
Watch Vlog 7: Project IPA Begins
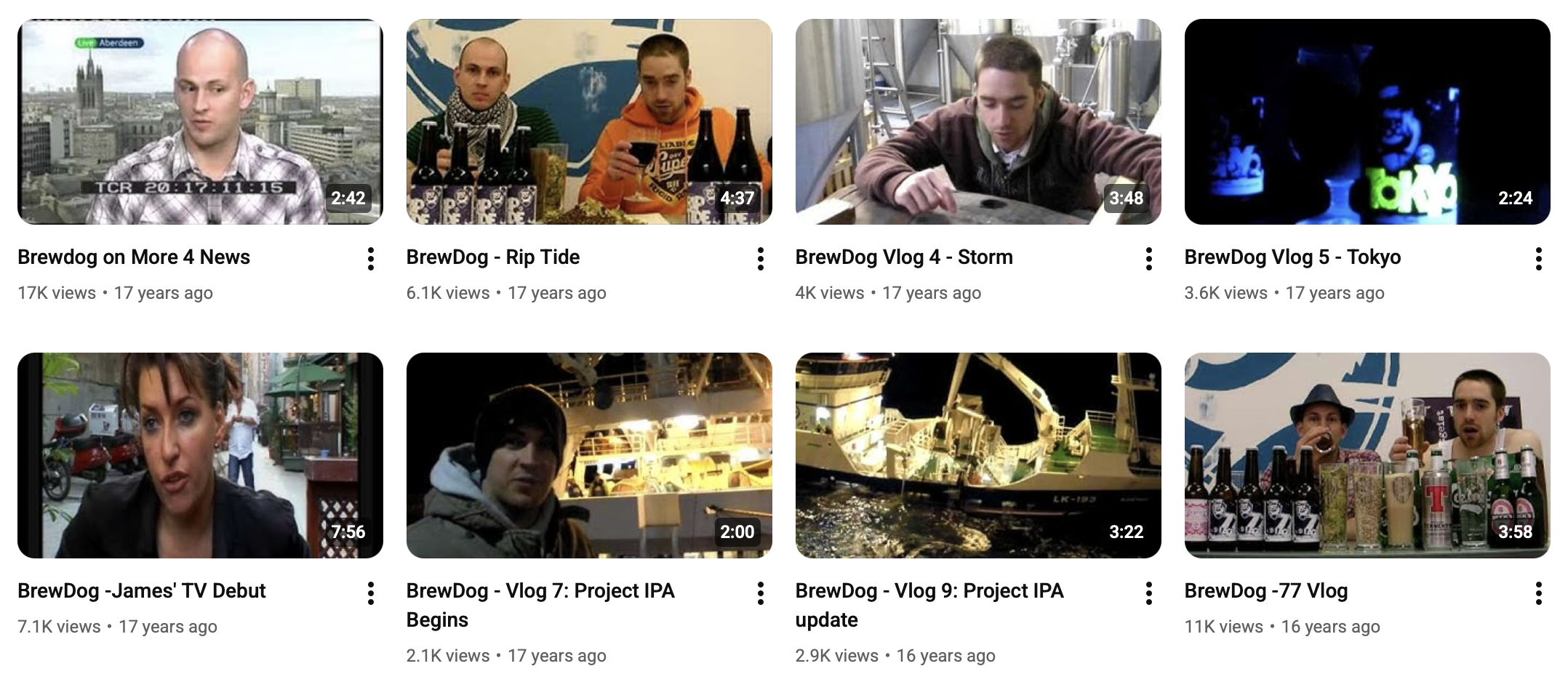click(589, 456)
